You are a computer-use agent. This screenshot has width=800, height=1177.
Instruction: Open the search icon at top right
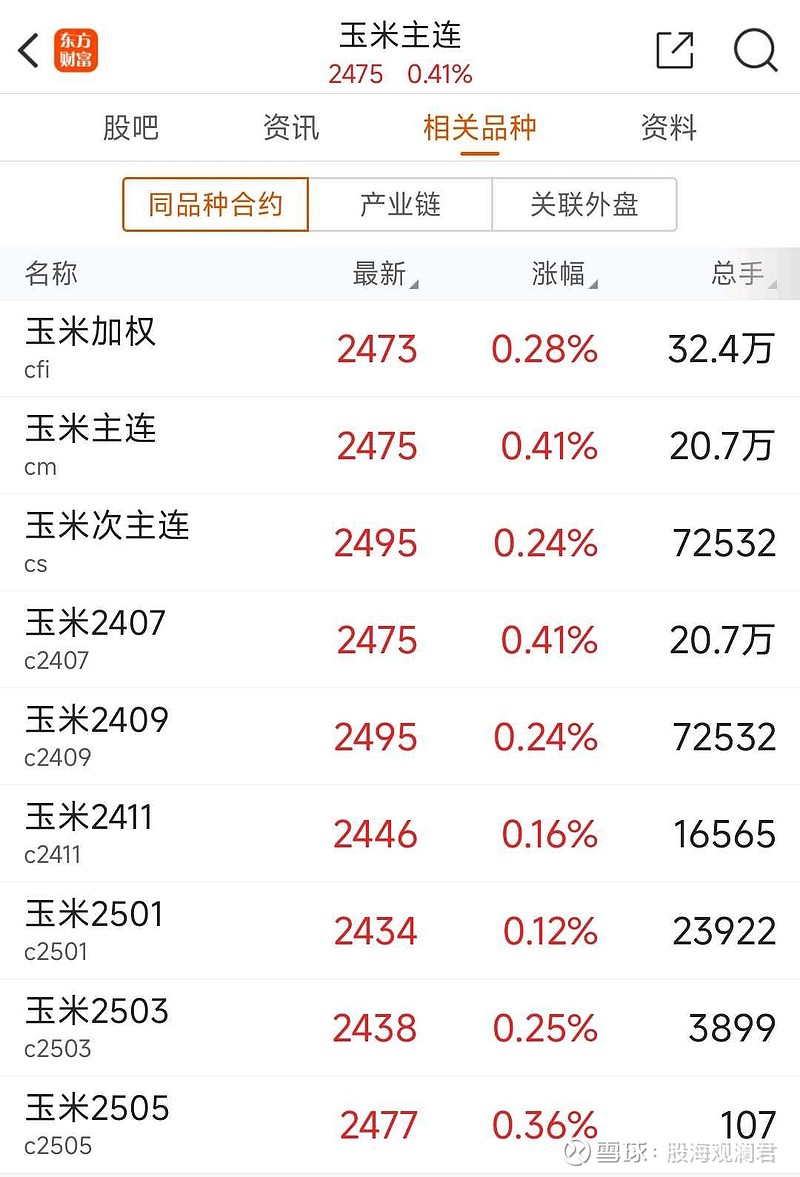(756, 51)
